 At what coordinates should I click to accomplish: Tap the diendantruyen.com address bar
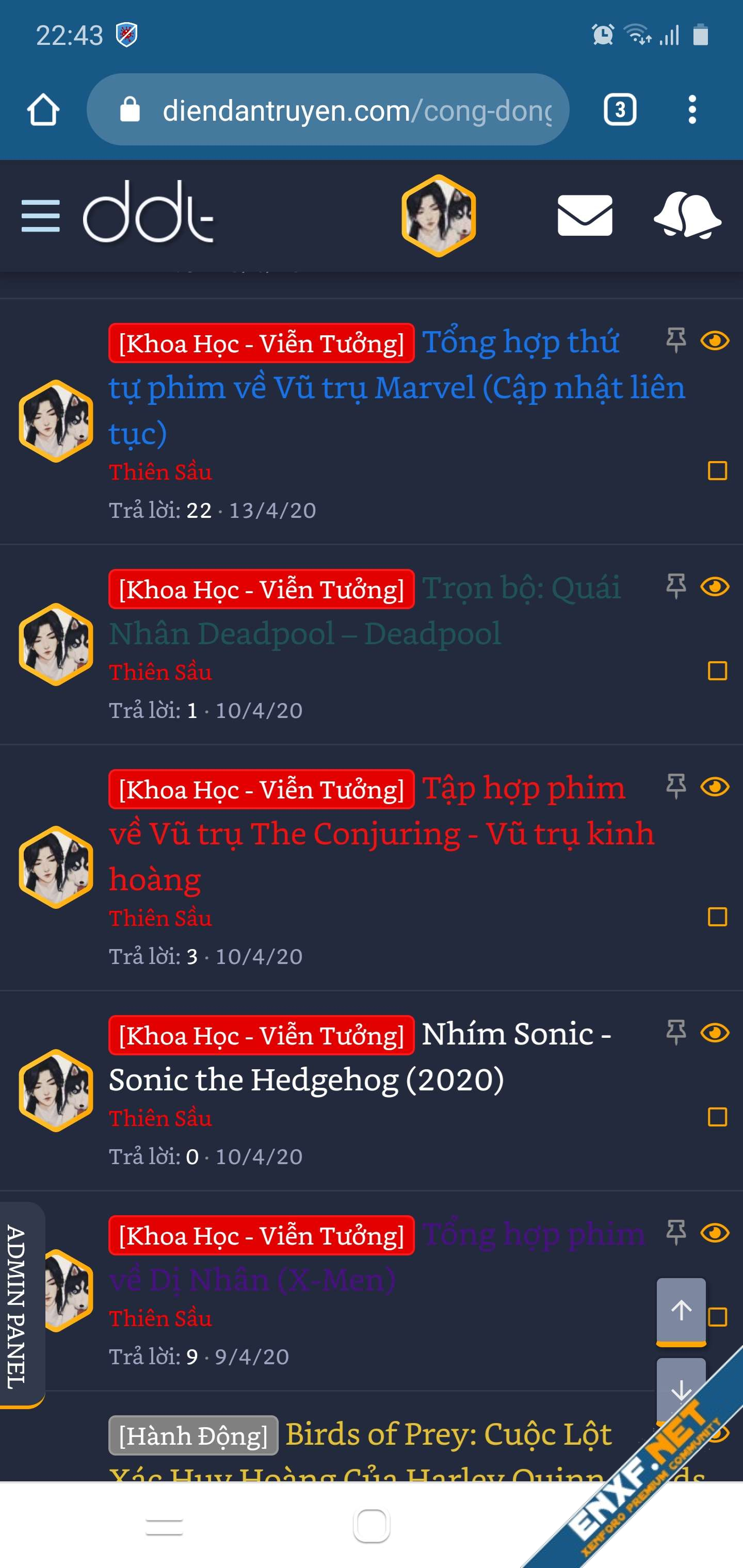pos(328,110)
